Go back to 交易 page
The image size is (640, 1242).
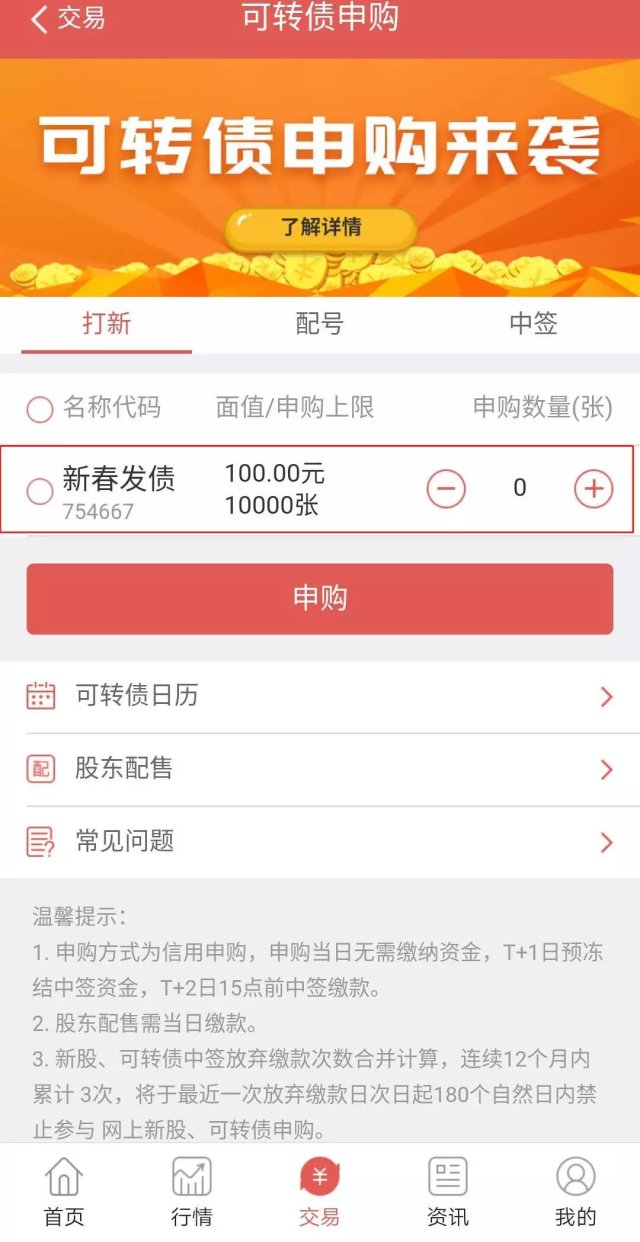[67, 19]
